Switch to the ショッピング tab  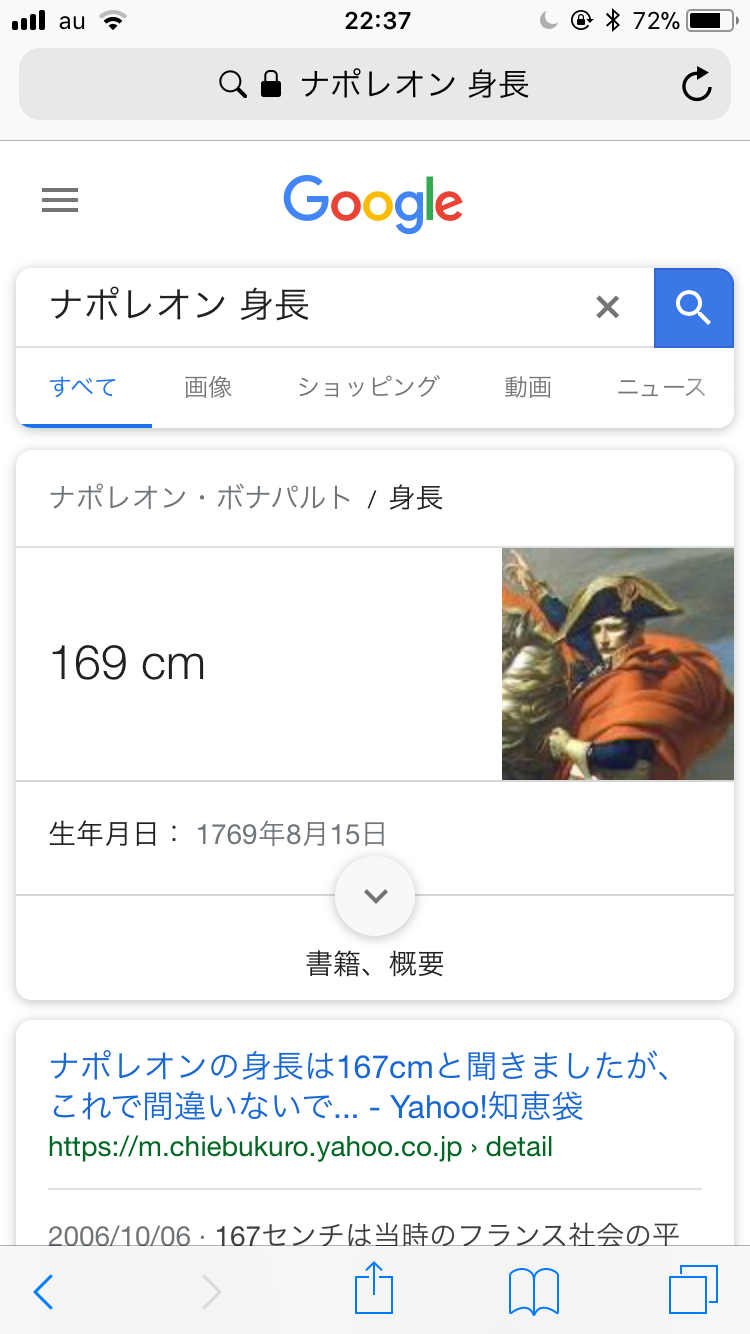(368, 387)
